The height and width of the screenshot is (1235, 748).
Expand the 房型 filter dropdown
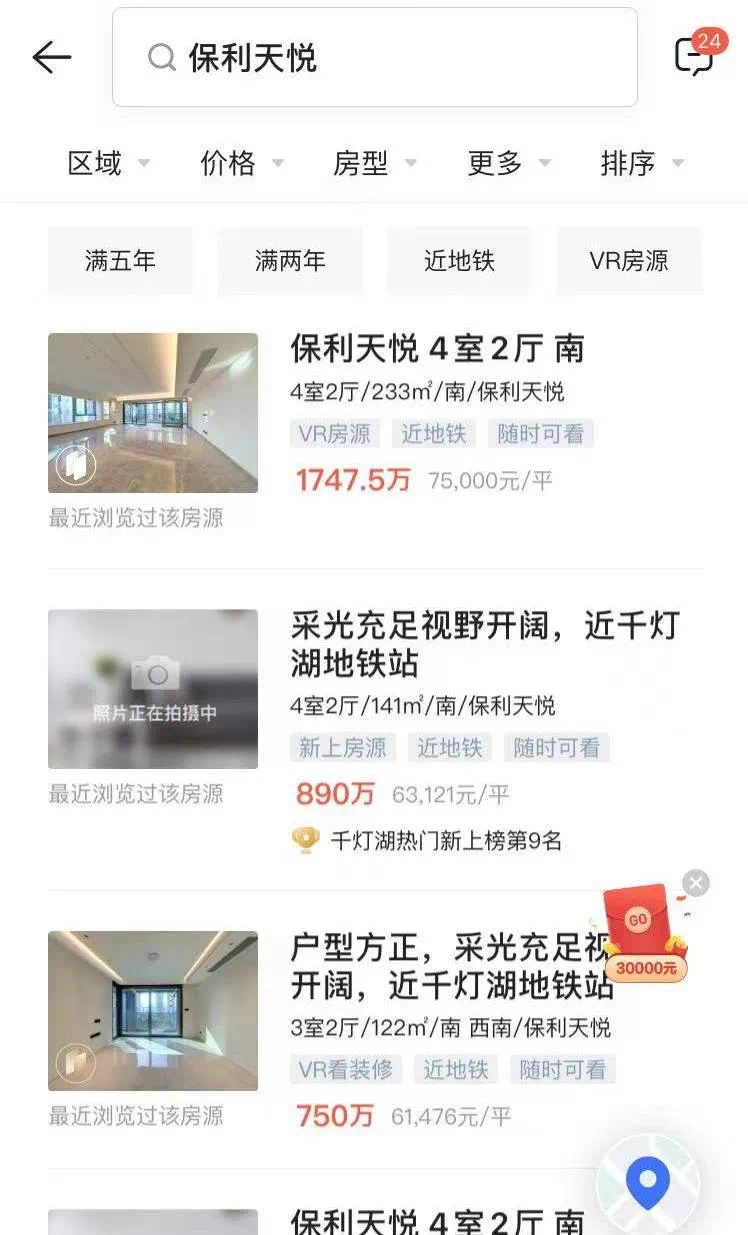(374, 163)
